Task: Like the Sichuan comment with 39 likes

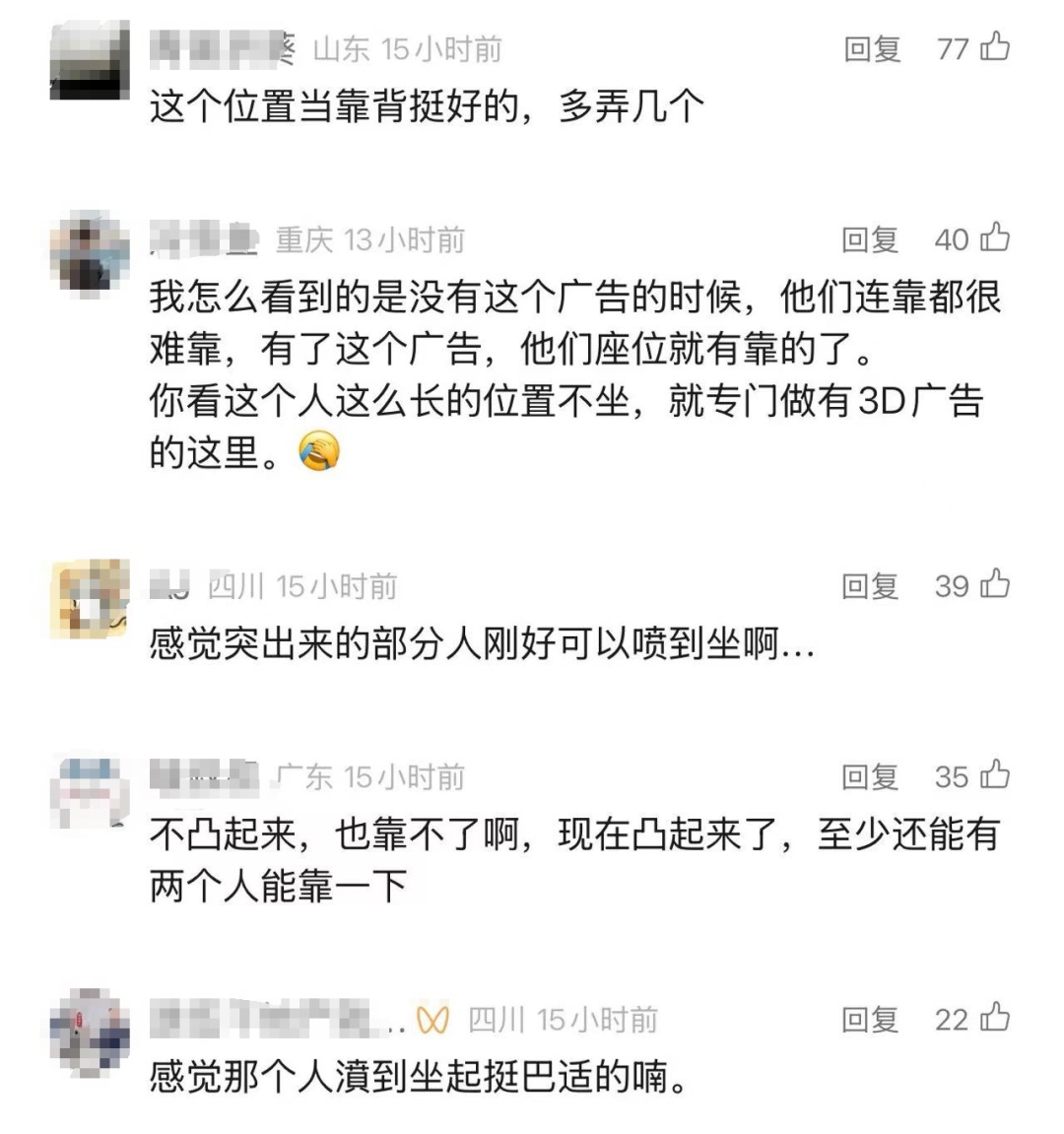Action: pos(994,584)
